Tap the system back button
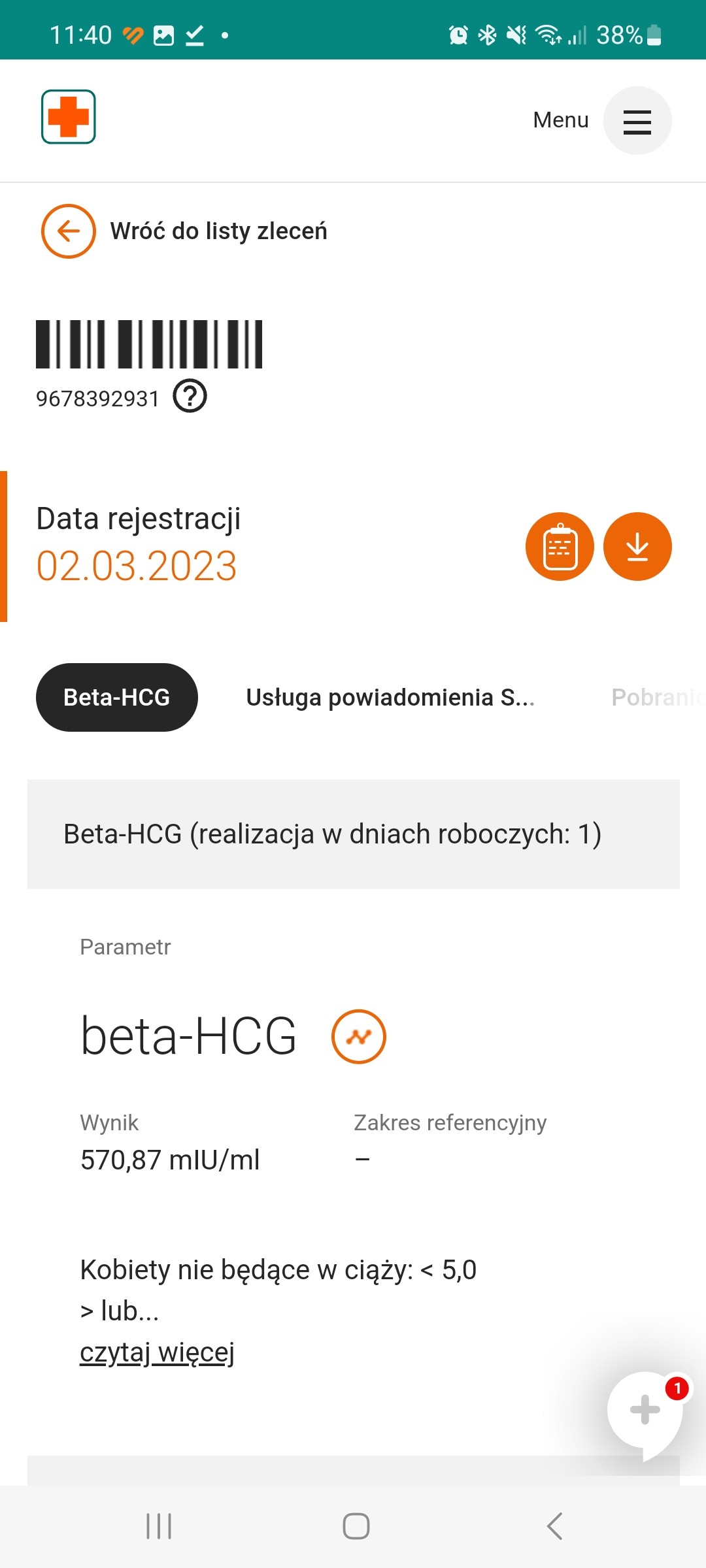This screenshot has height=1568, width=706. [554, 1527]
